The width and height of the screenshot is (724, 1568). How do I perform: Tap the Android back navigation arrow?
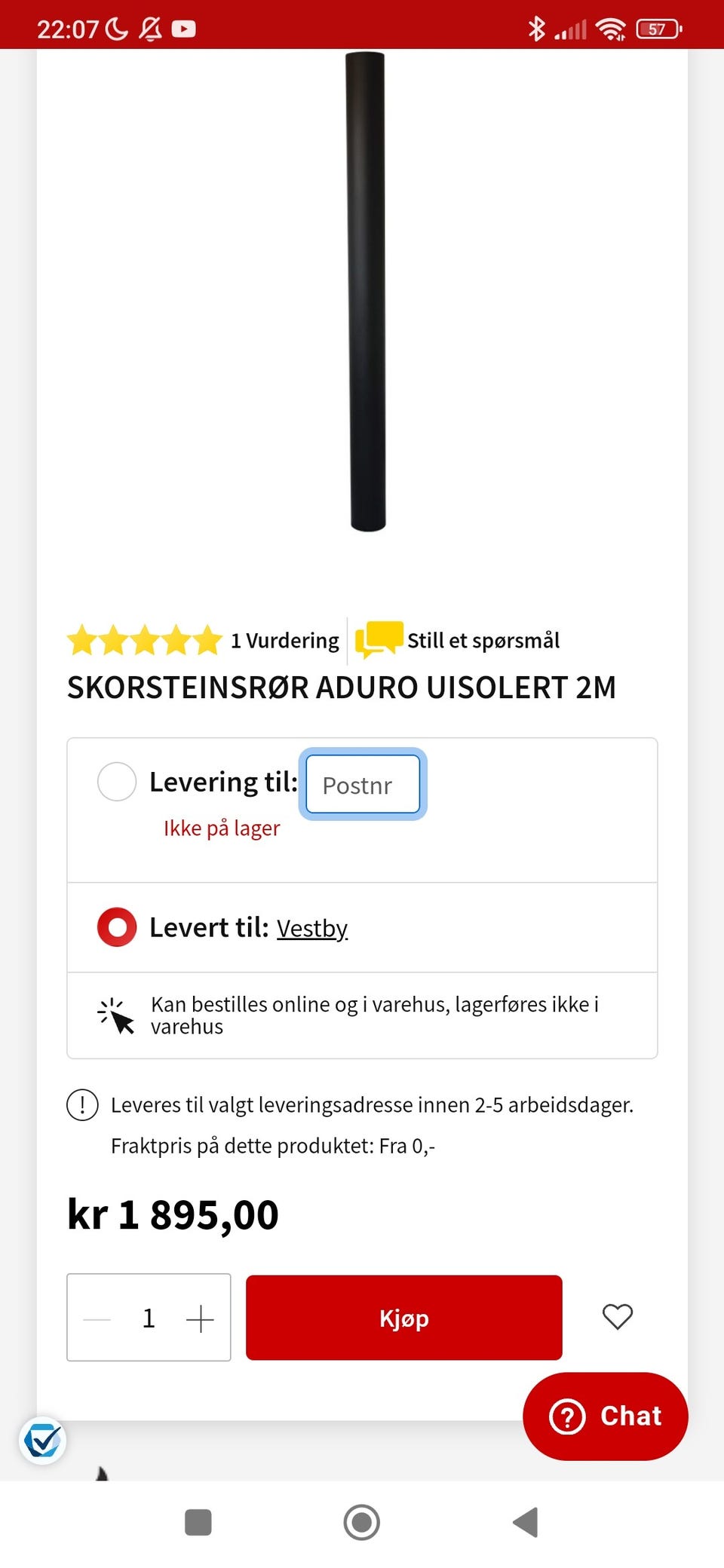526,1522
